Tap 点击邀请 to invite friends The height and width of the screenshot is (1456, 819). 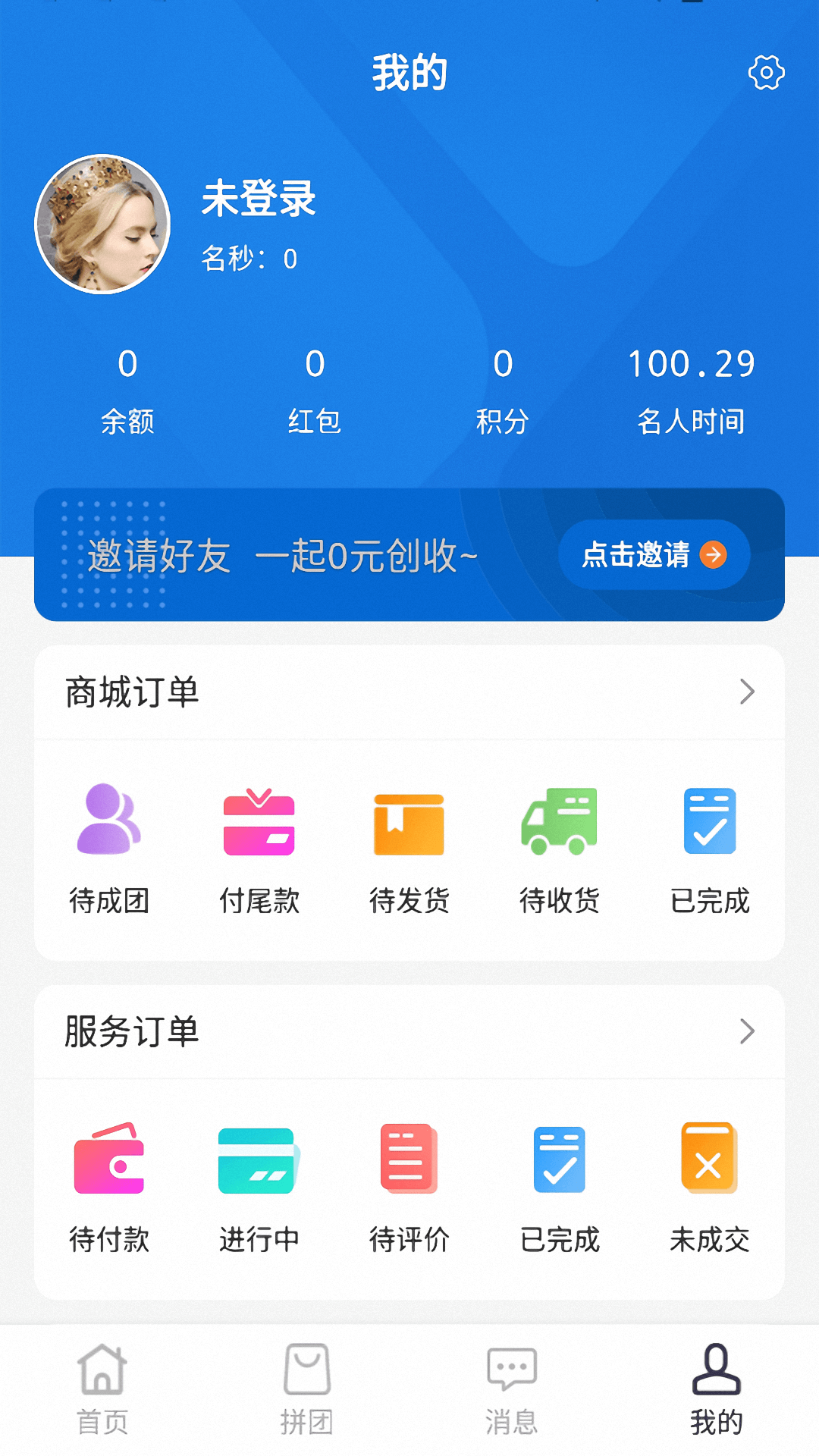tap(652, 555)
